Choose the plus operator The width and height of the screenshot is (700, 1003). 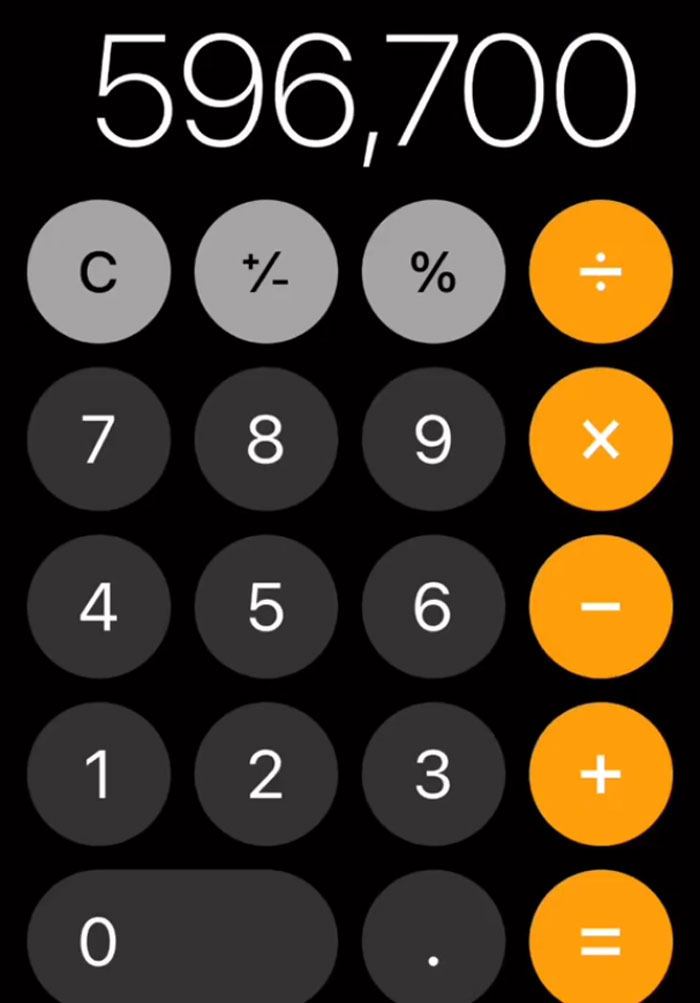[600, 774]
